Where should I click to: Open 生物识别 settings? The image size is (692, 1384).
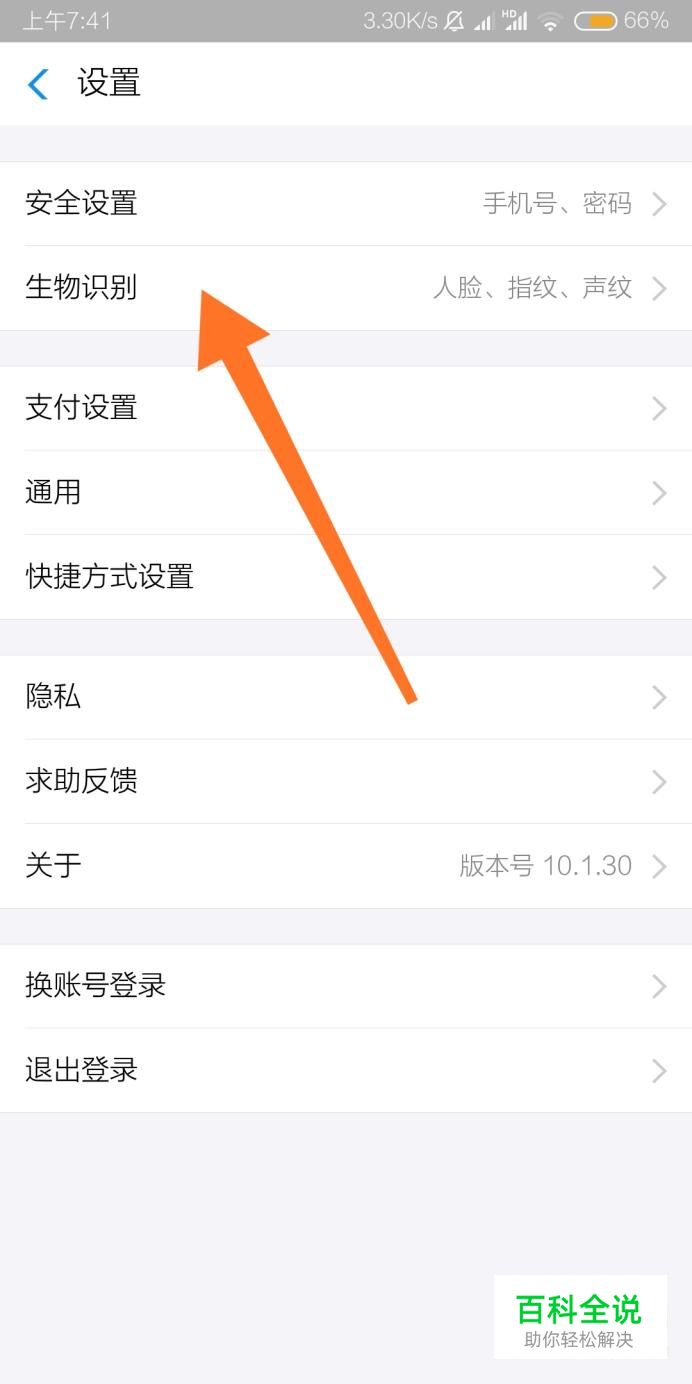pyautogui.click(x=346, y=289)
